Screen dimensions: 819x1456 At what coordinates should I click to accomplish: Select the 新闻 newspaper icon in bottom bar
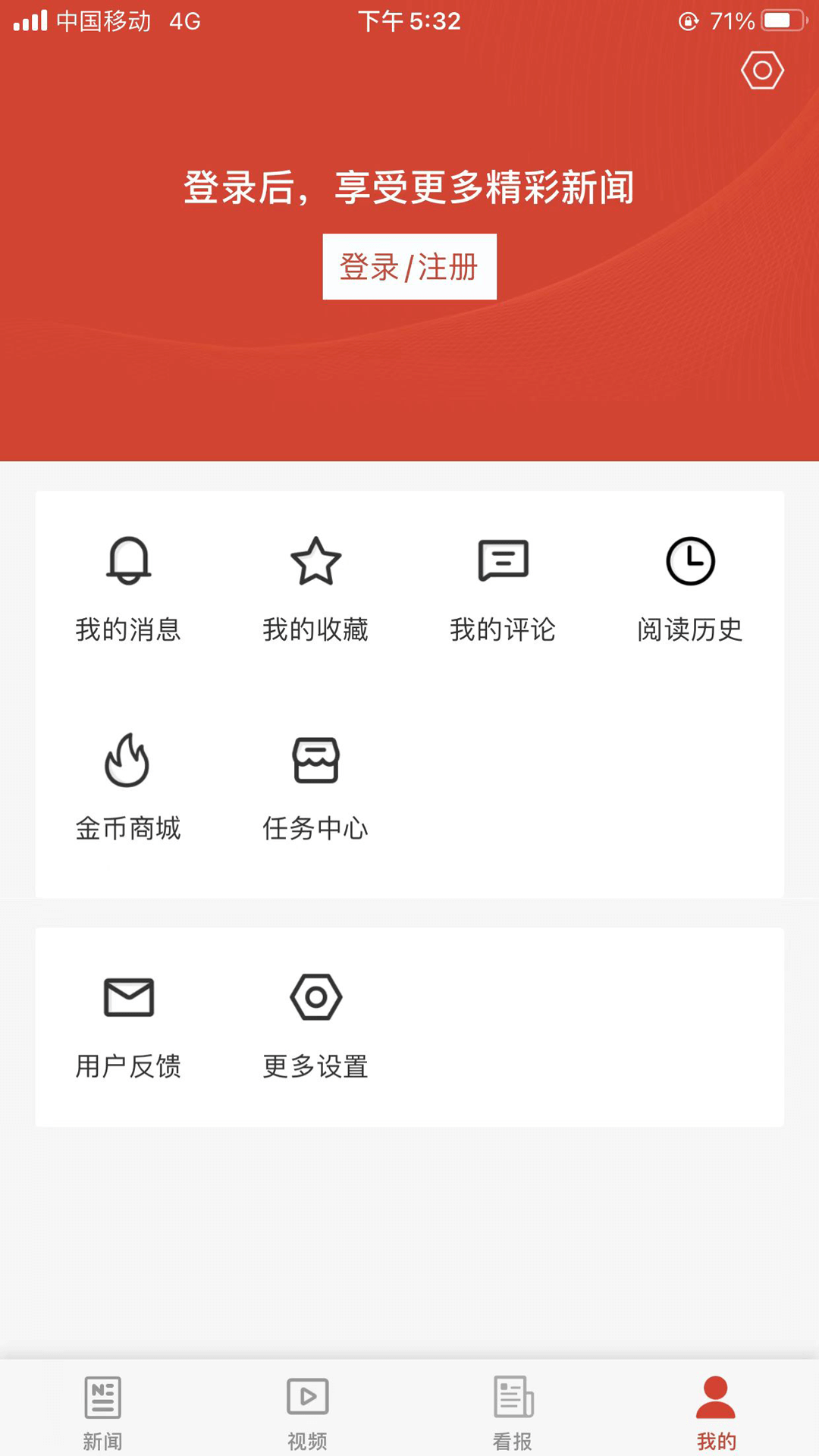[102, 1408]
